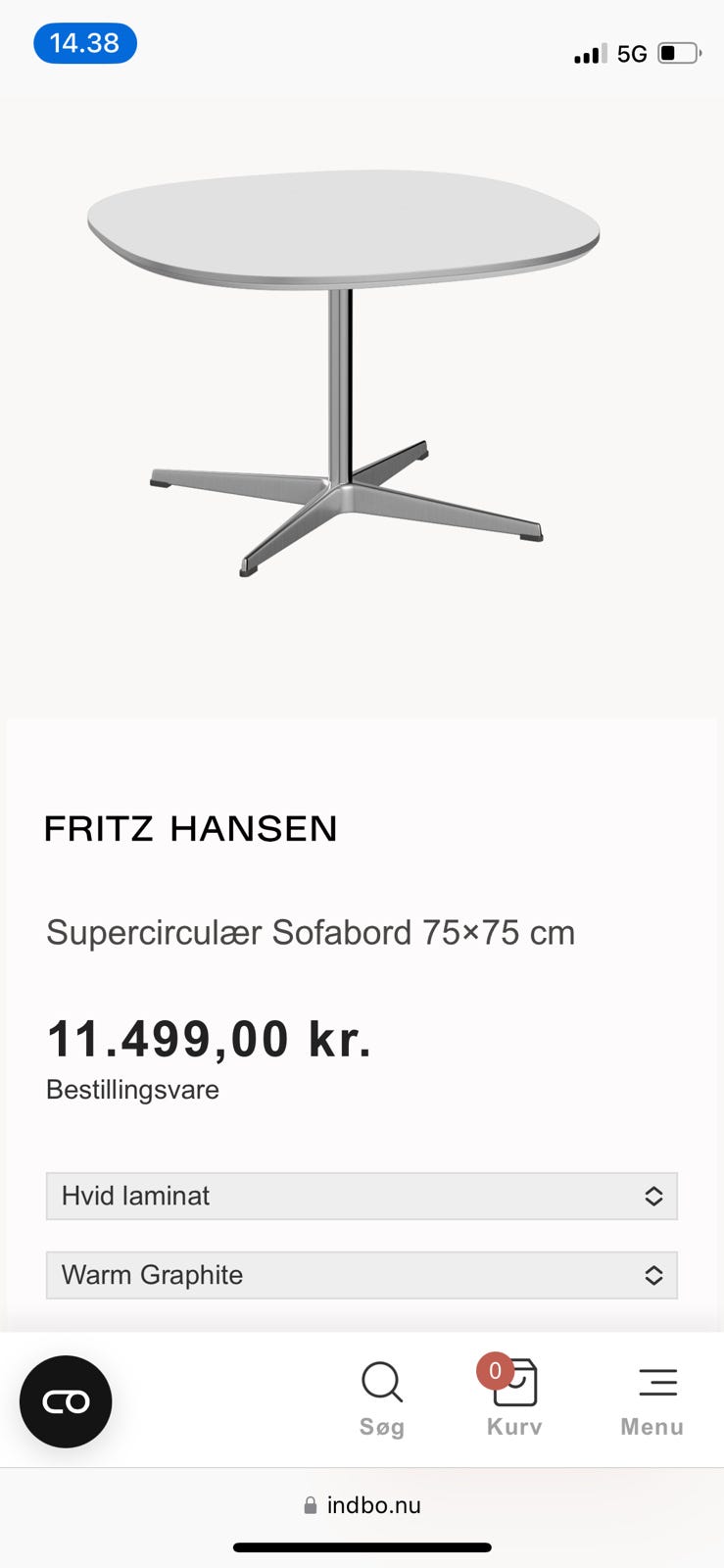Tap the 14.38 time bubble
The height and width of the screenshot is (1568, 724).
[84, 43]
